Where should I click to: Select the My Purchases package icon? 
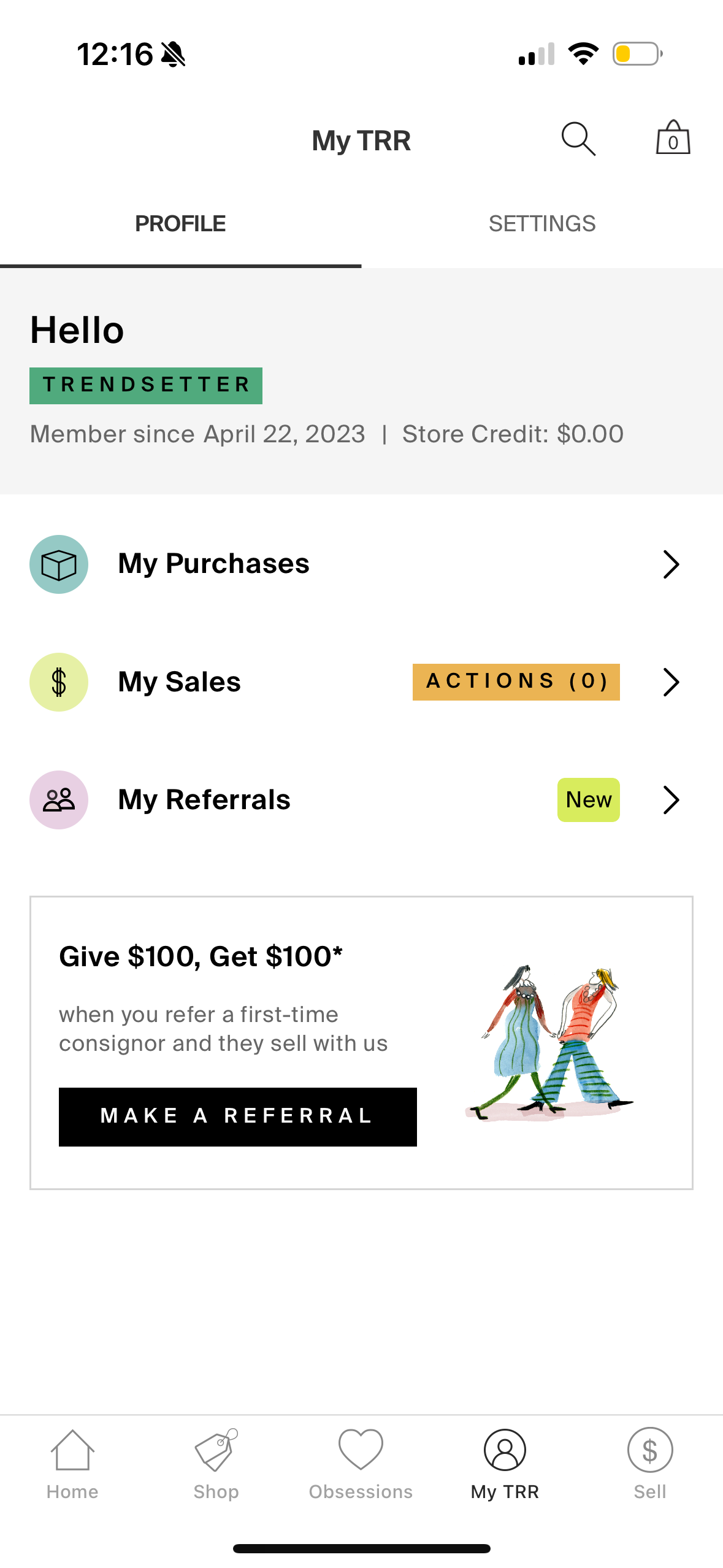[58, 564]
